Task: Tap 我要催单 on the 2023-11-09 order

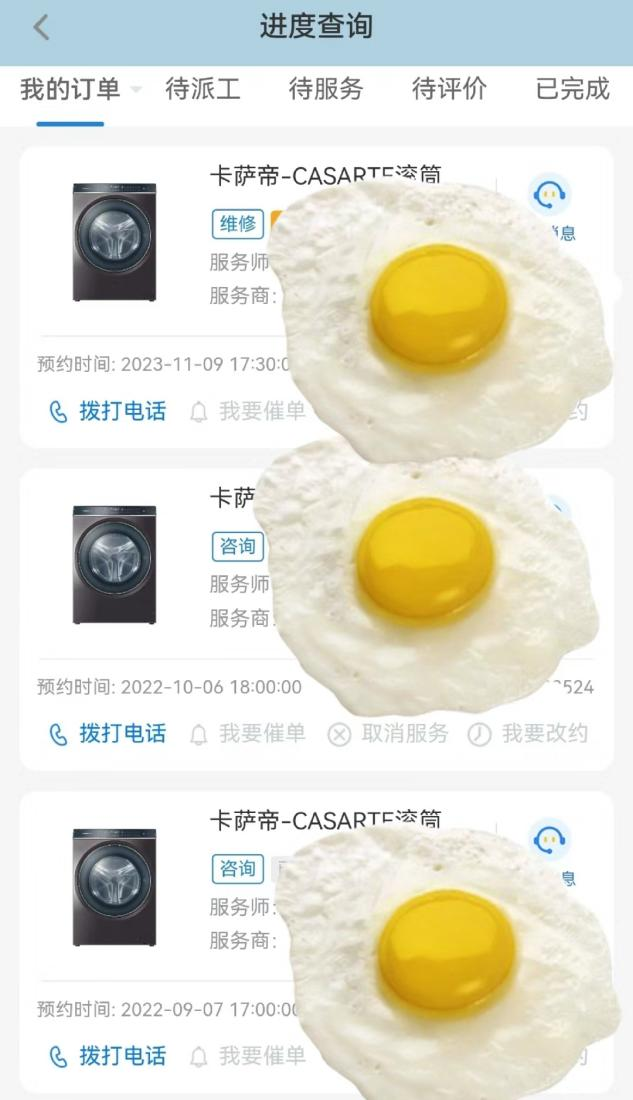Action: pos(248,411)
